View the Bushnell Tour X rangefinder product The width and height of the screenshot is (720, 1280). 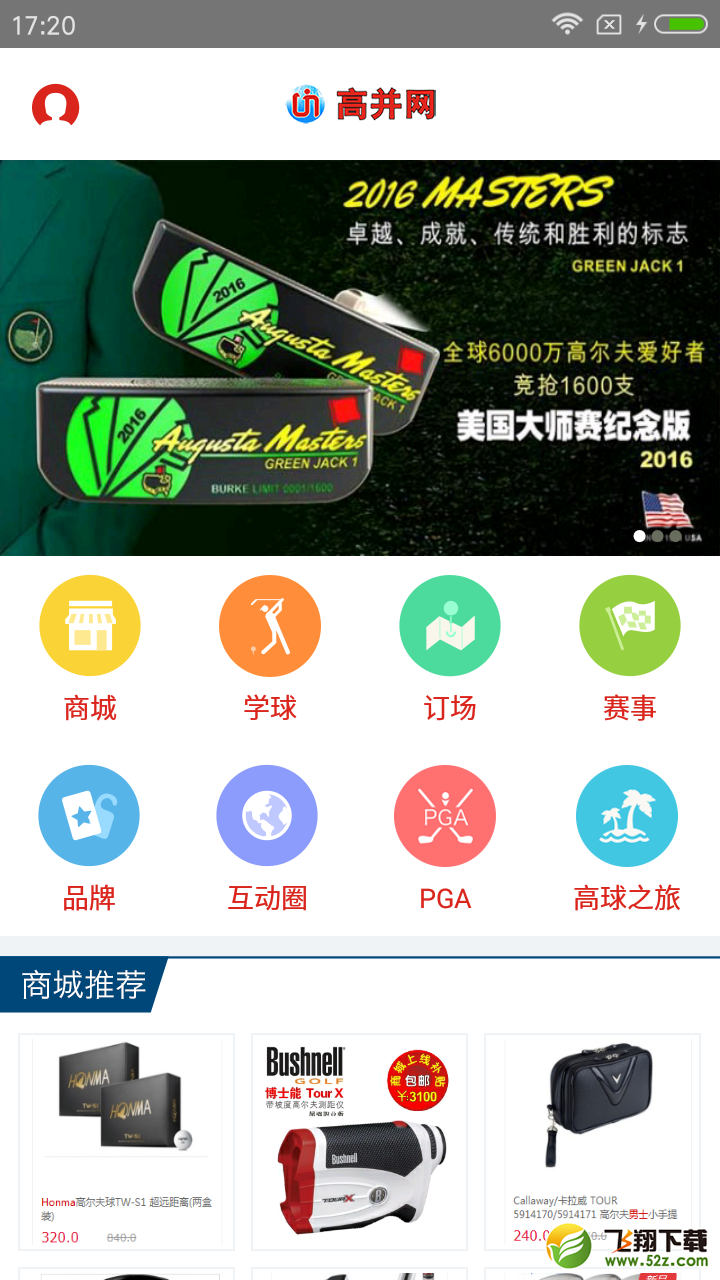360,1142
